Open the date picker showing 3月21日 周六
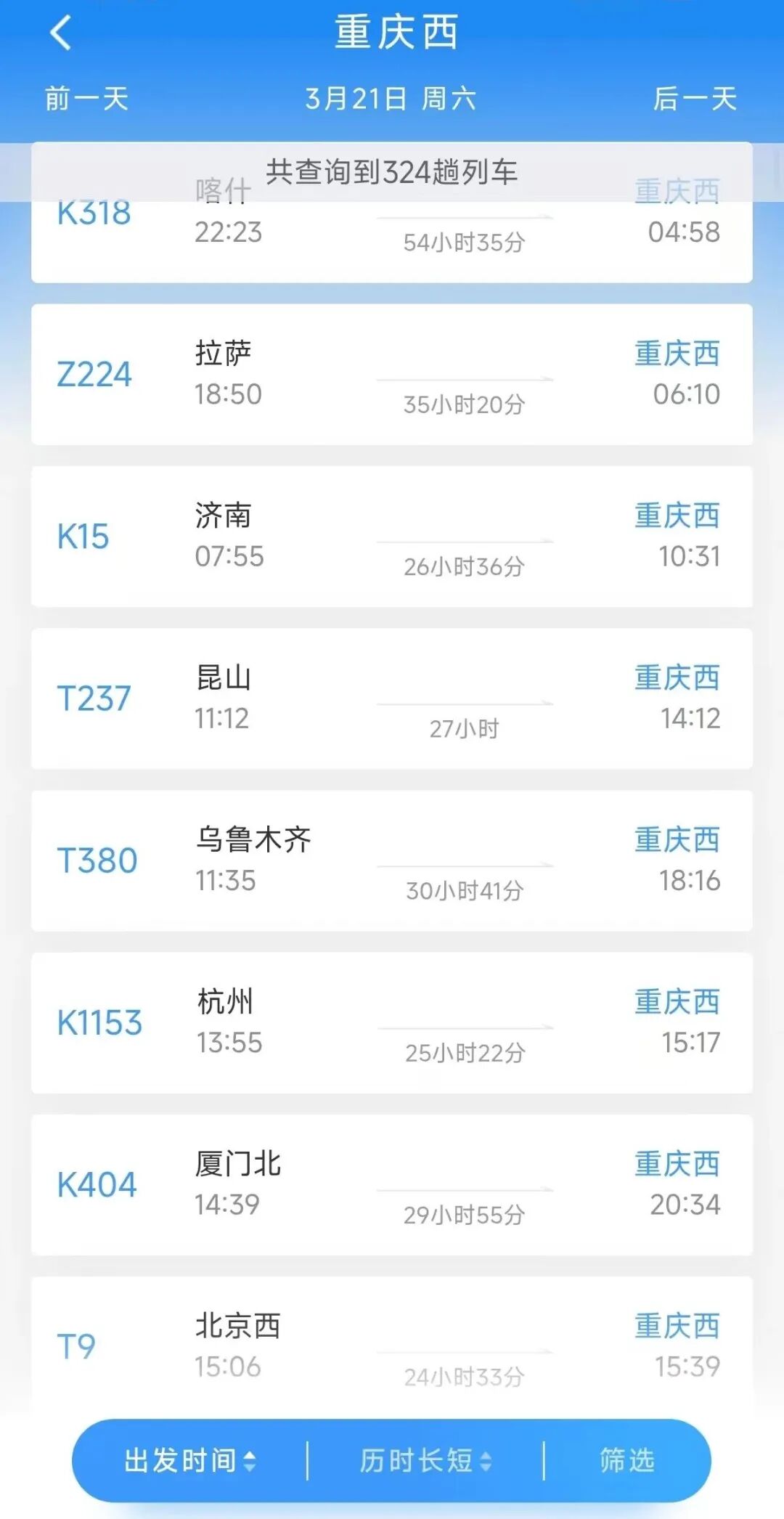 [x=391, y=99]
